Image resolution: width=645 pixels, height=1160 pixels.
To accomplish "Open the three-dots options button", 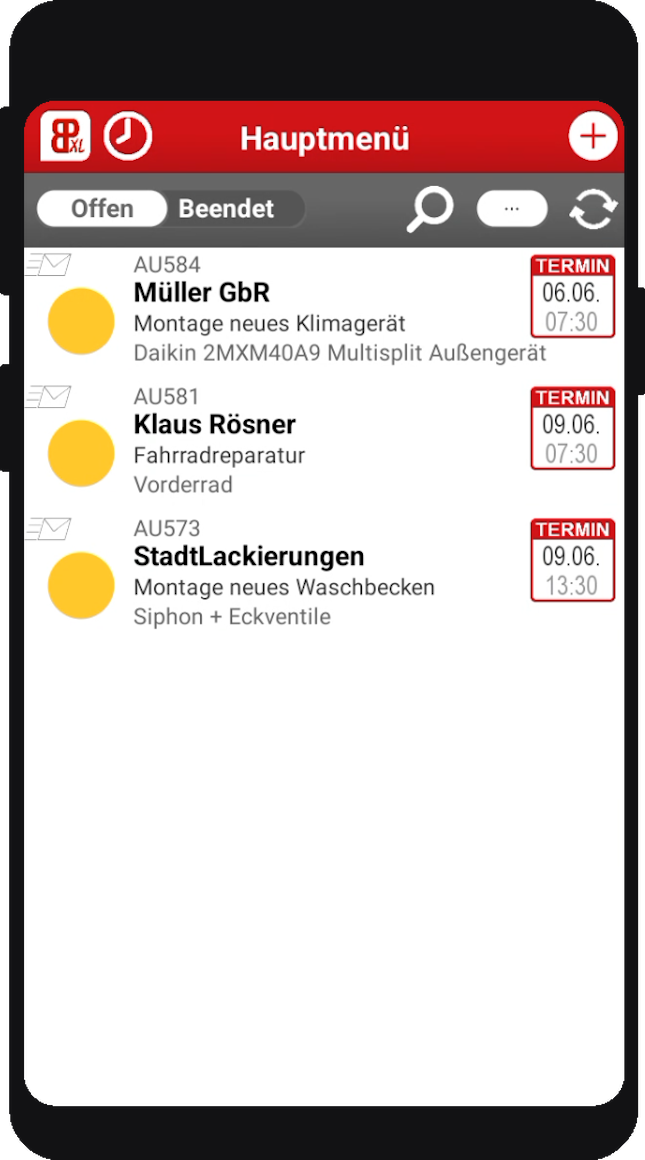I will [x=512, y=209].
